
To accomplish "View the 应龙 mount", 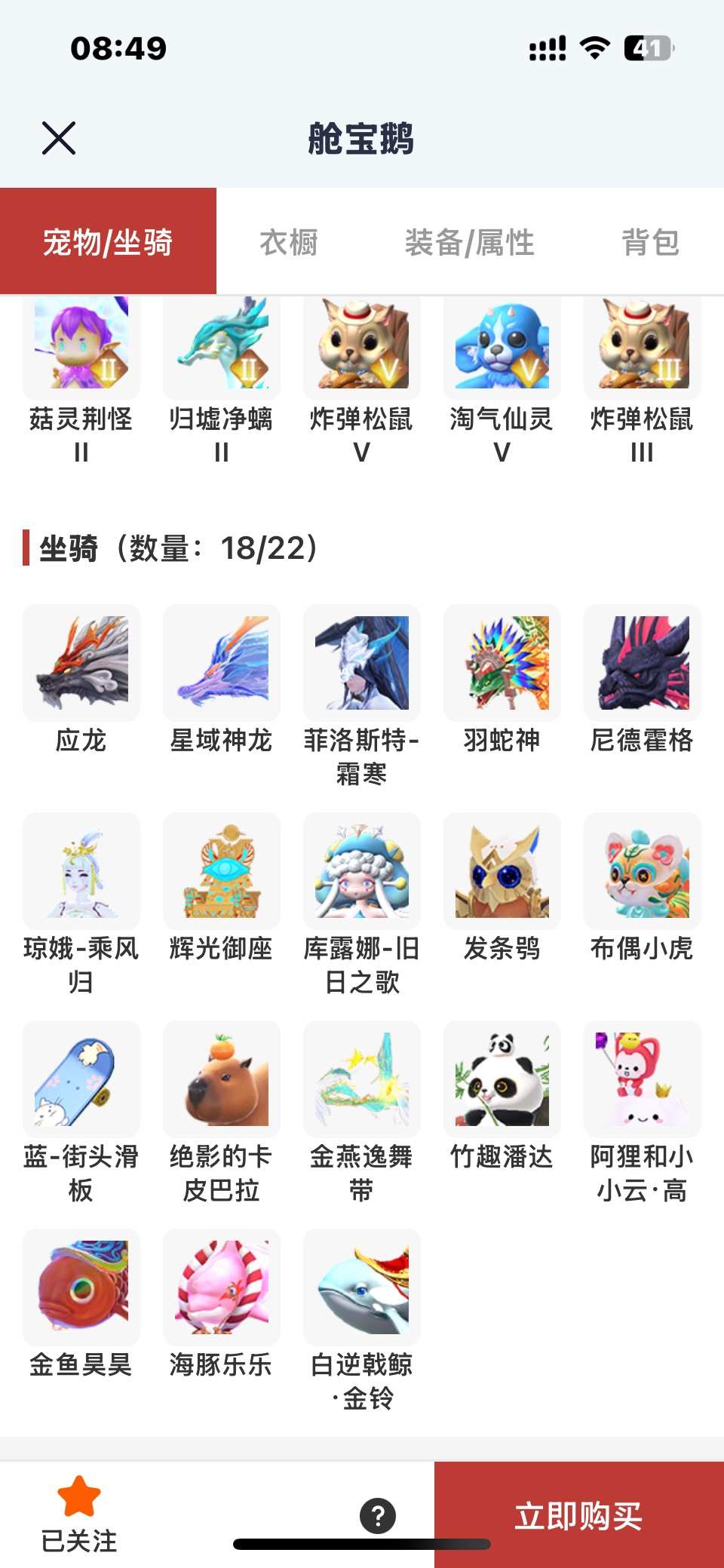I will coord(81,663).
